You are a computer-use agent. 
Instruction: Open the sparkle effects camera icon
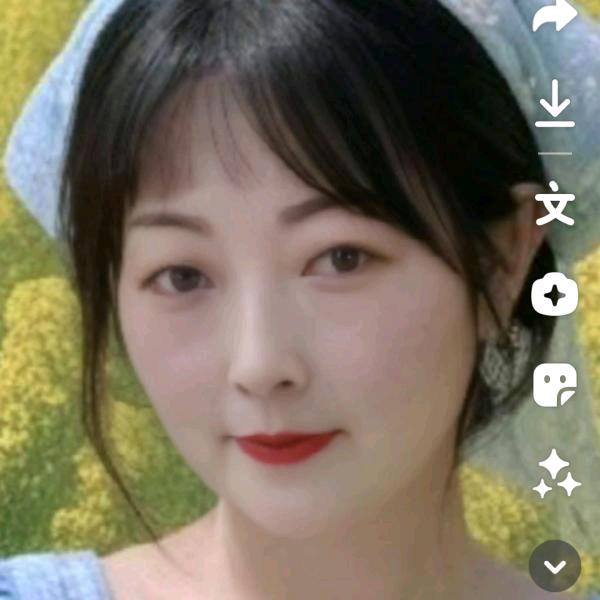point(554,294)
